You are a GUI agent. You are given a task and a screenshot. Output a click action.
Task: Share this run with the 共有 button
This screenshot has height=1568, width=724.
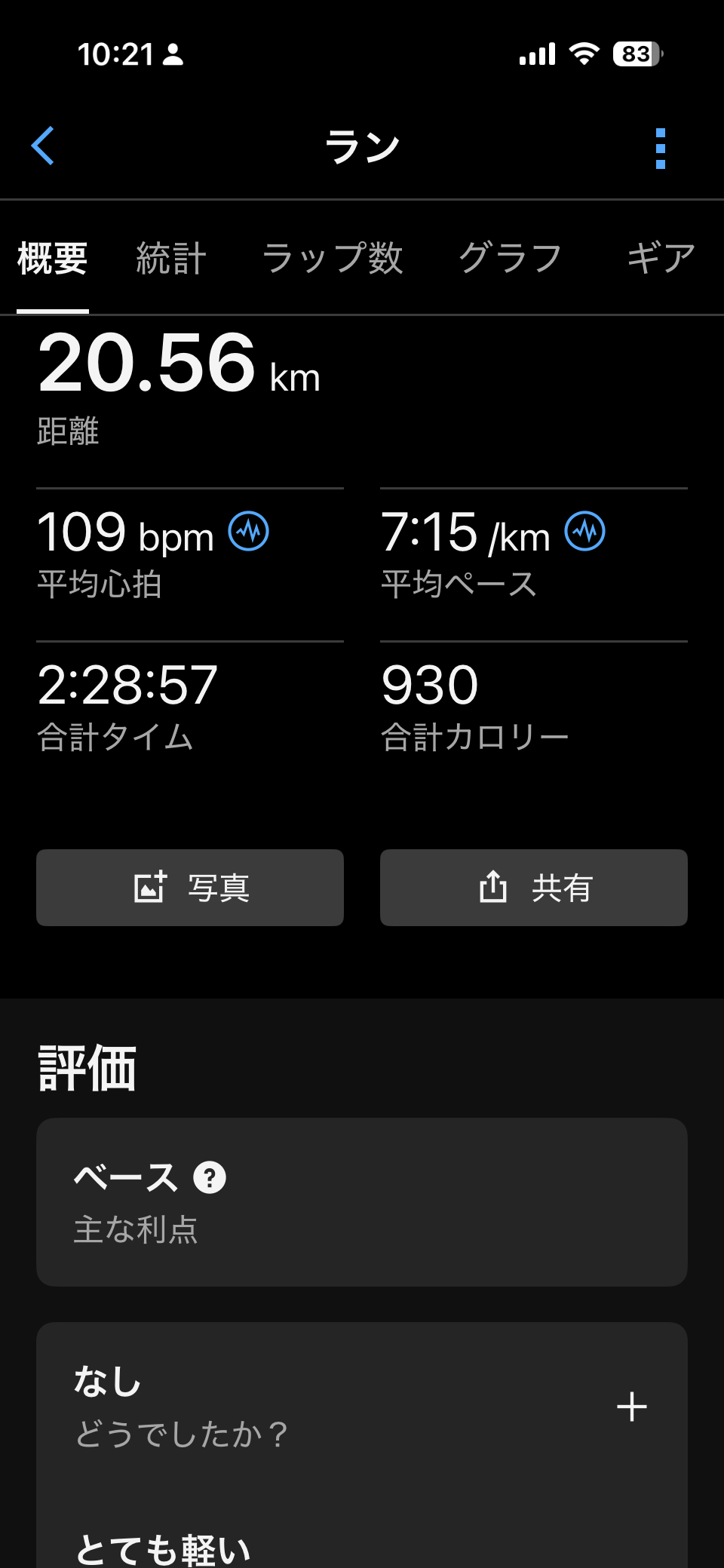[x=534, y=888]
